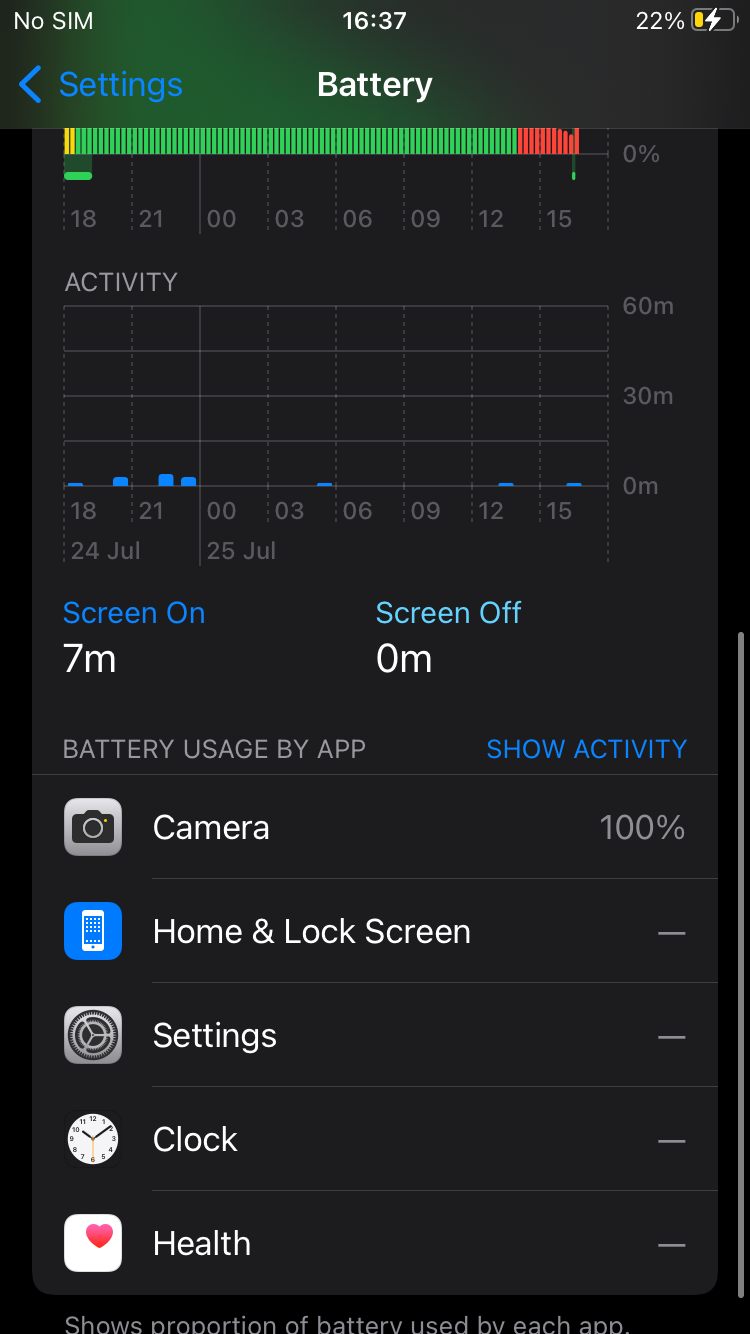750x1334 pixels.
Task: Select the Home & Lock Screen icon
Action: 93,931
